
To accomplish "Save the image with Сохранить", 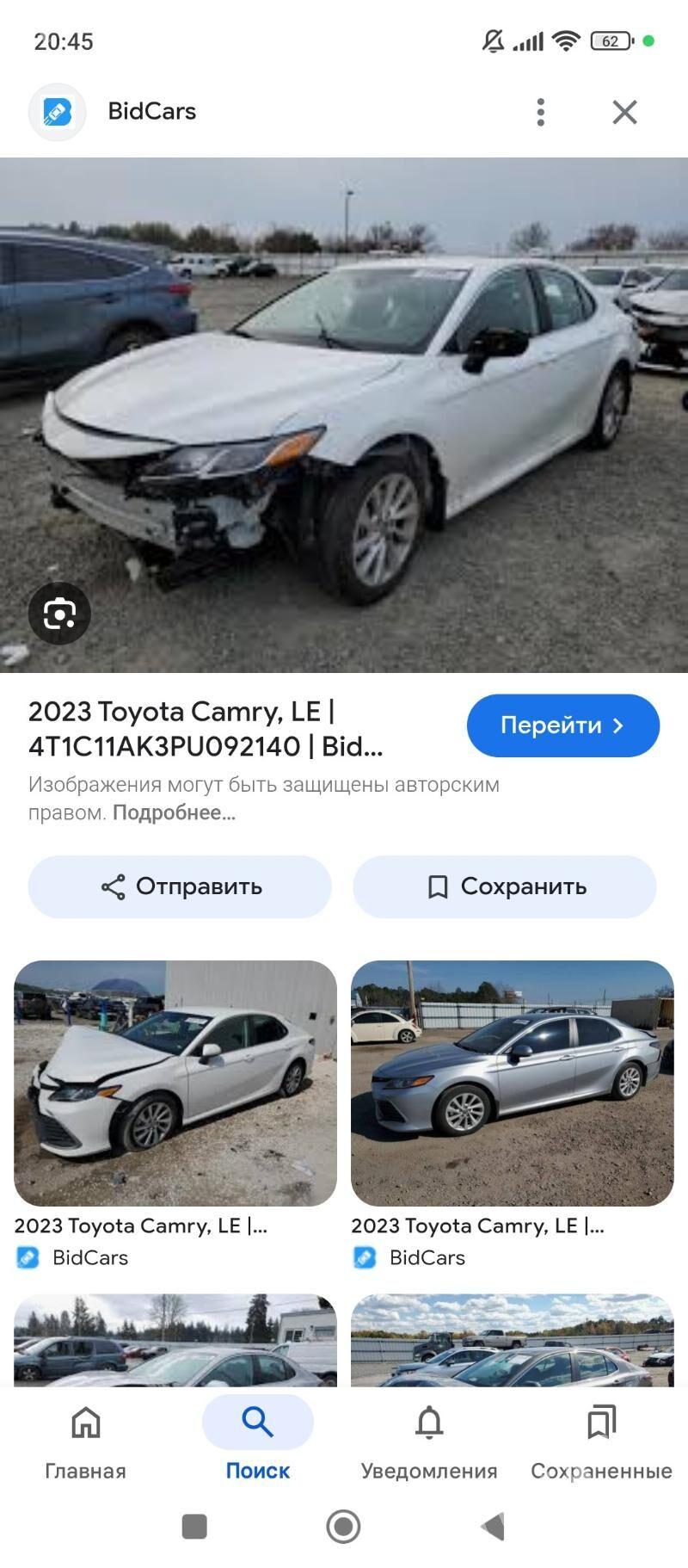I will pos(505,886).
